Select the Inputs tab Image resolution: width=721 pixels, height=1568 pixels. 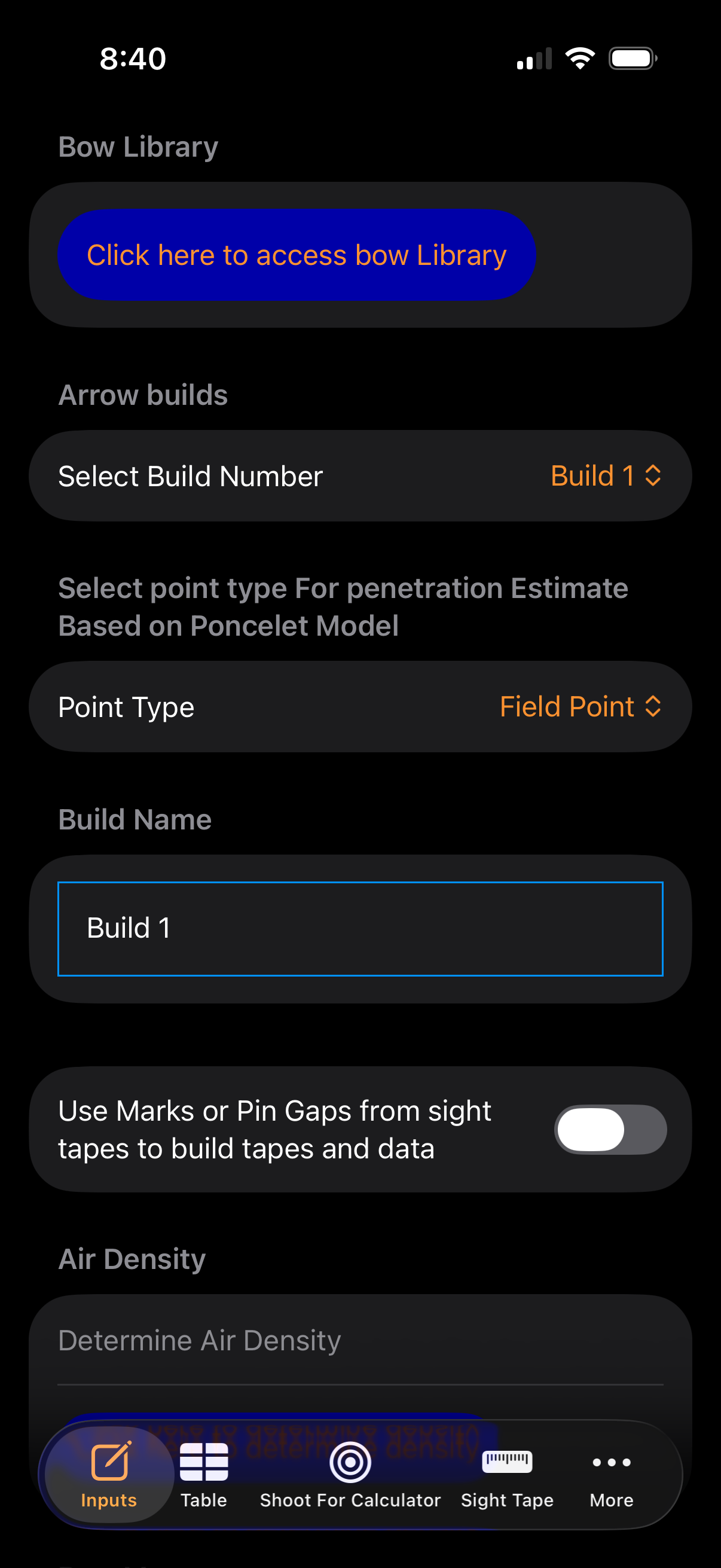pos(109,1474)
